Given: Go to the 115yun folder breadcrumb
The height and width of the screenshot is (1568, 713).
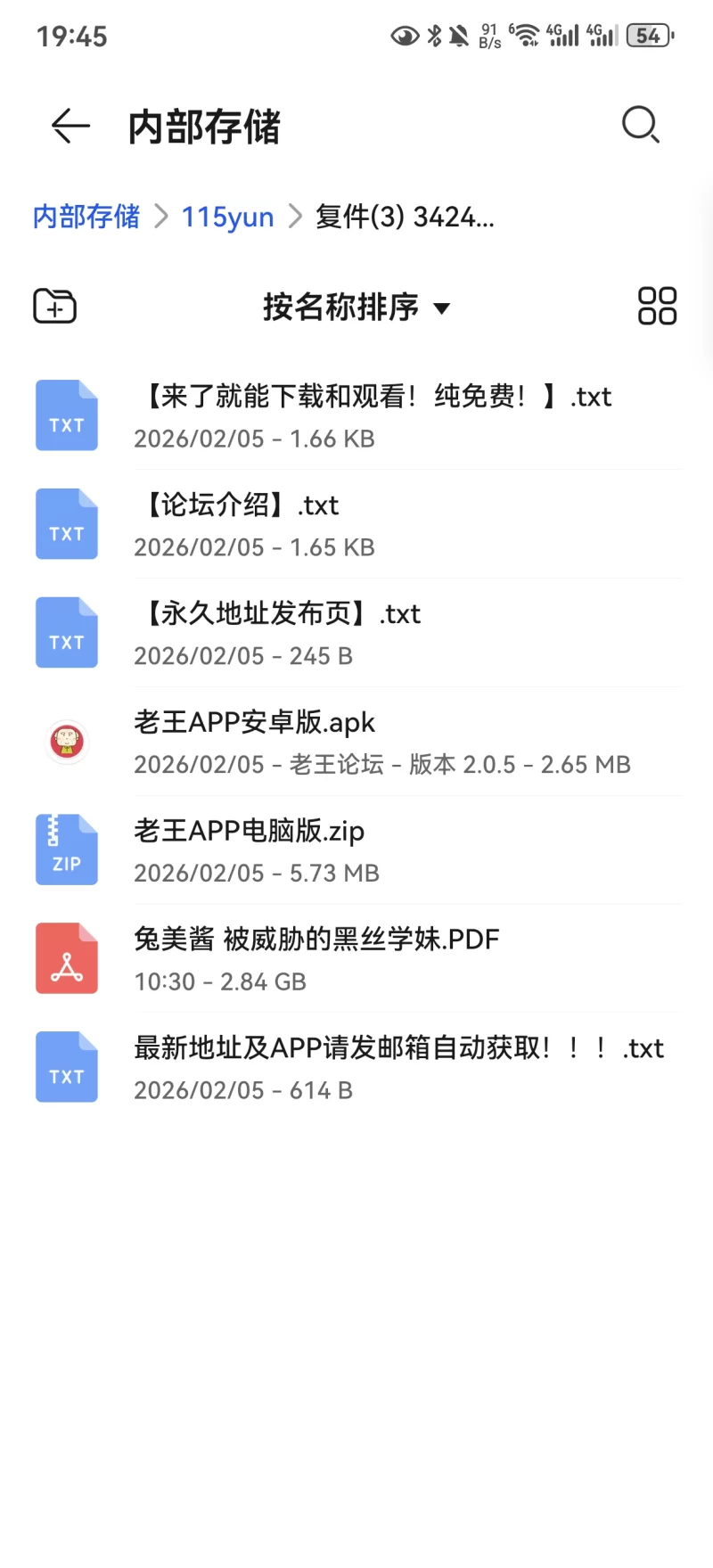Looking at the screenshot, I should point(227,217).
